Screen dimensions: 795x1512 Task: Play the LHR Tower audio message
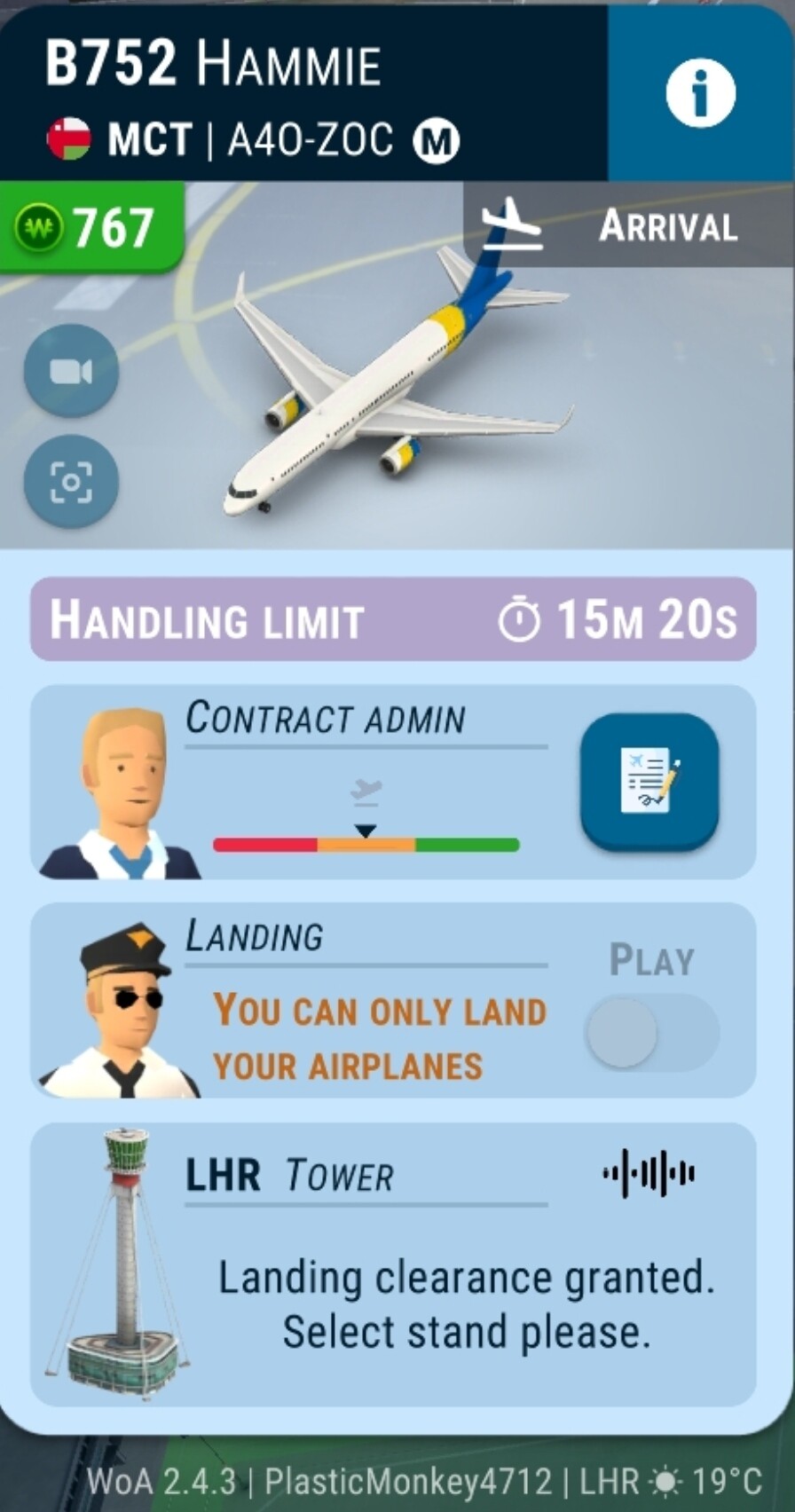(649, 1173)
